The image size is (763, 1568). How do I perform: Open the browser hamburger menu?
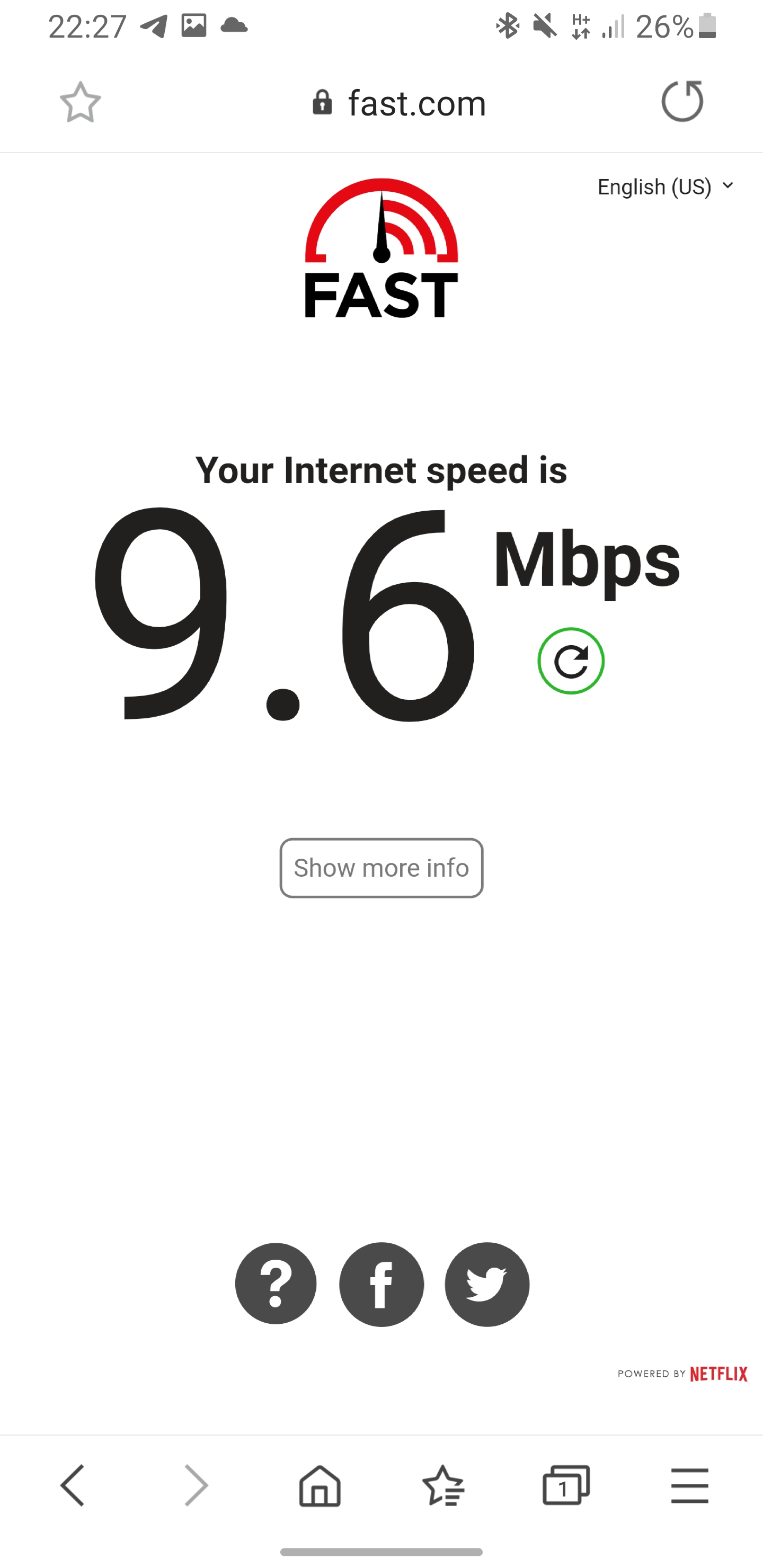(x=689, y=1485)
